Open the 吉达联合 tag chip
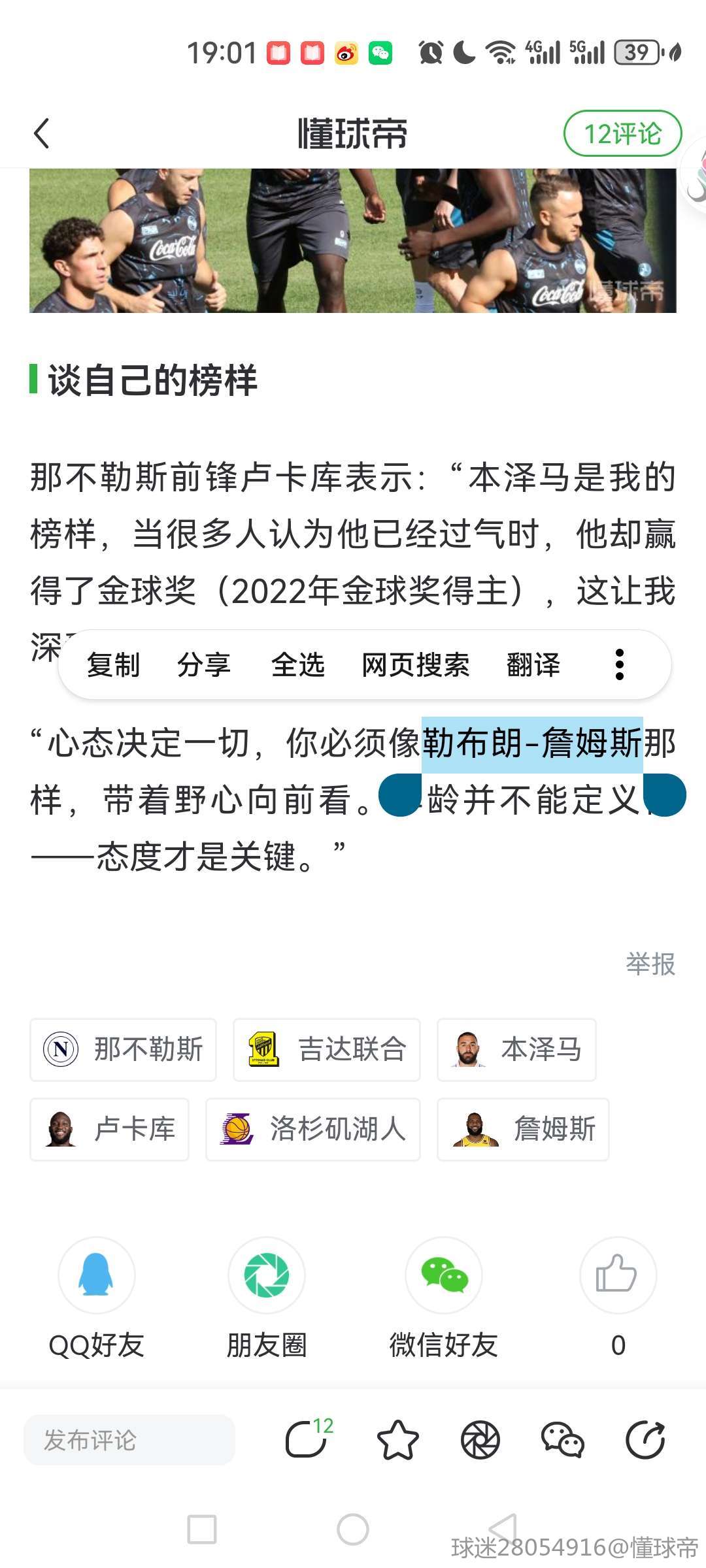Image resolution: width=706 pixels, height=1568 pixels. (x=327, y=1049)
